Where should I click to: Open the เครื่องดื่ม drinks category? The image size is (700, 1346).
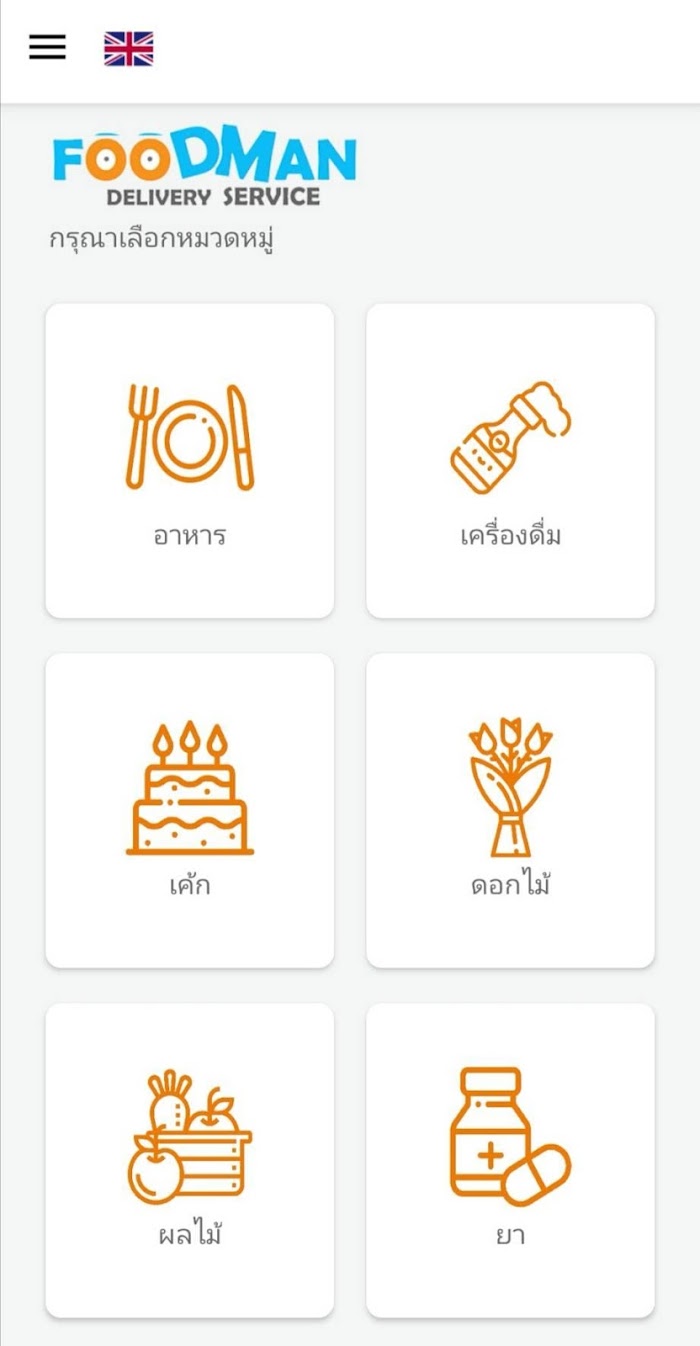pyautogui.click(x=510, y=461)
